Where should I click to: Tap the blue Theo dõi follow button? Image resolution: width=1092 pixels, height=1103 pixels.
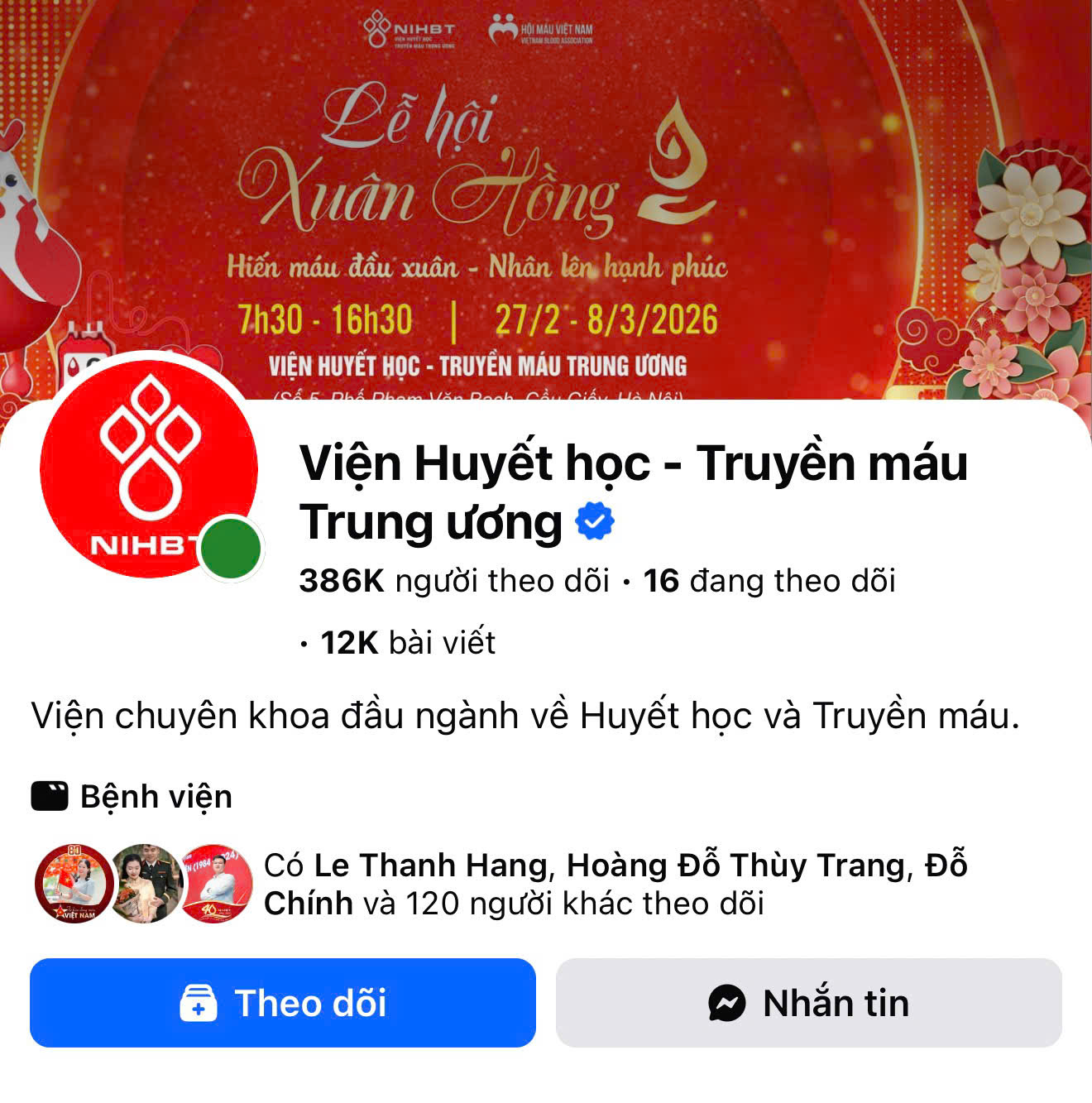click(x=282, y=1002)
